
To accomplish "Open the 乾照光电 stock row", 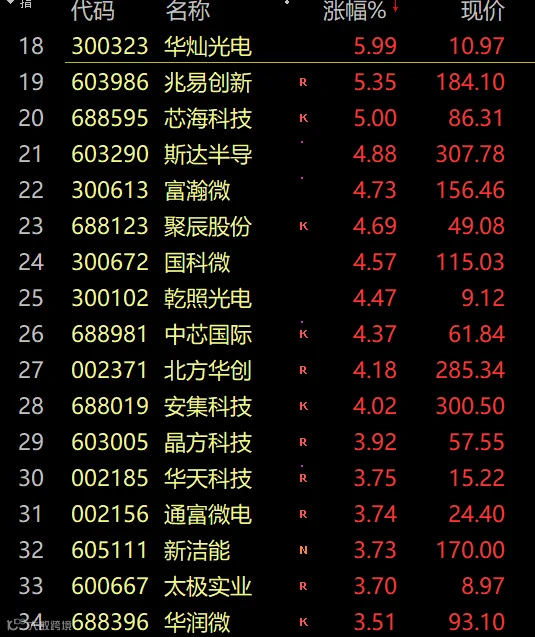I will [267, 298].
